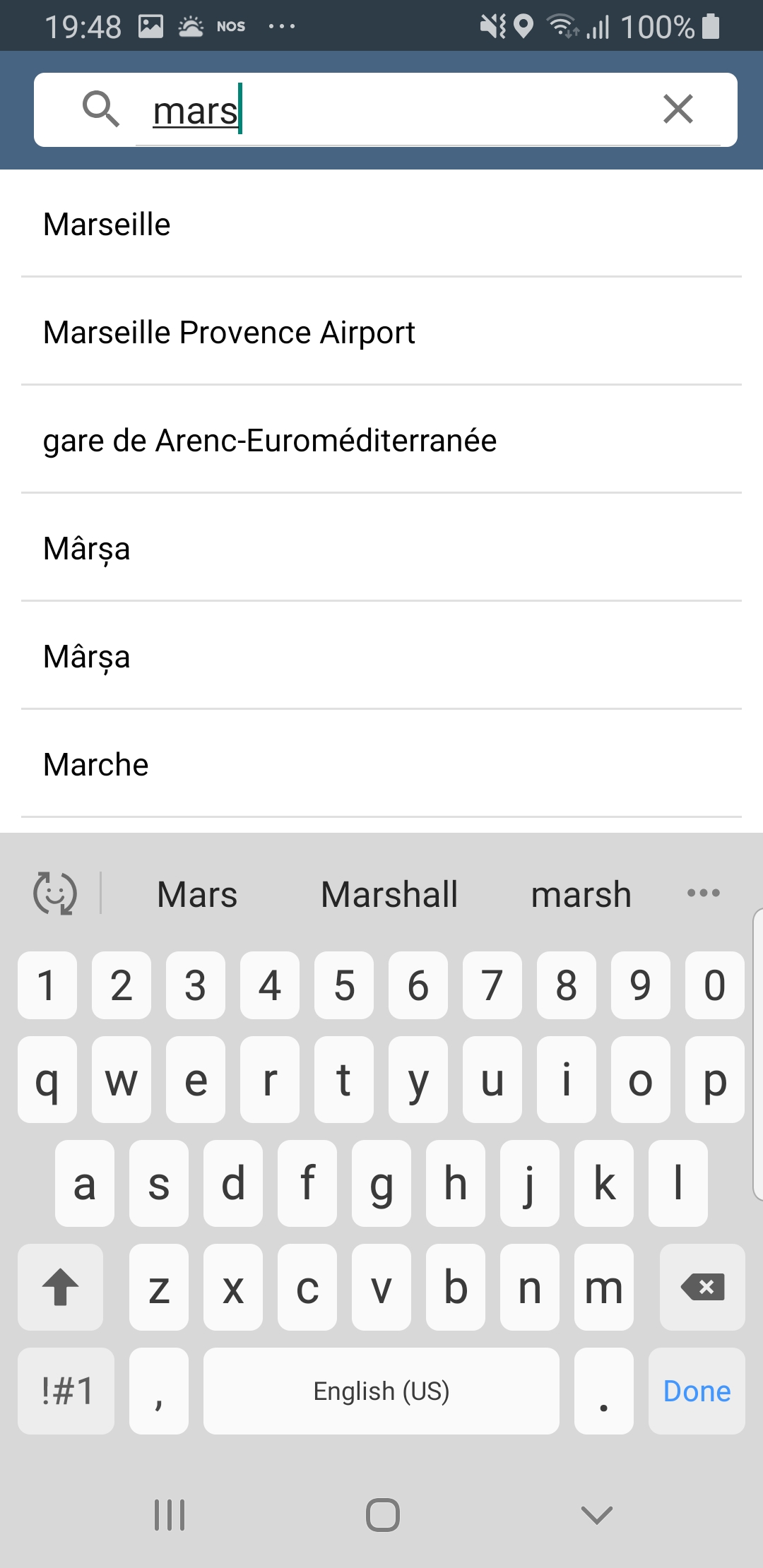Choose the "marsh" keyboard suggestion
This screenshot has width=763, height=1568.
[581, 894]
